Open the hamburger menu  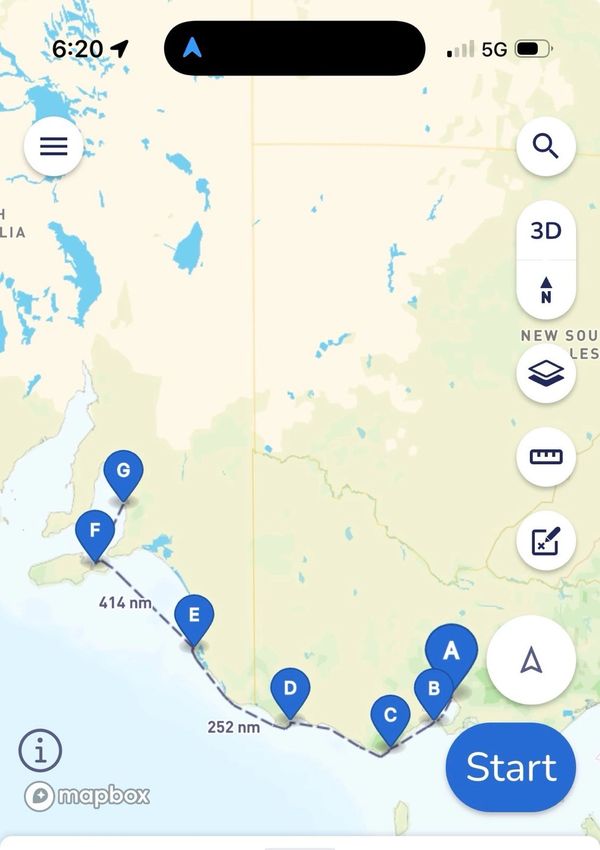coord(53,147)
